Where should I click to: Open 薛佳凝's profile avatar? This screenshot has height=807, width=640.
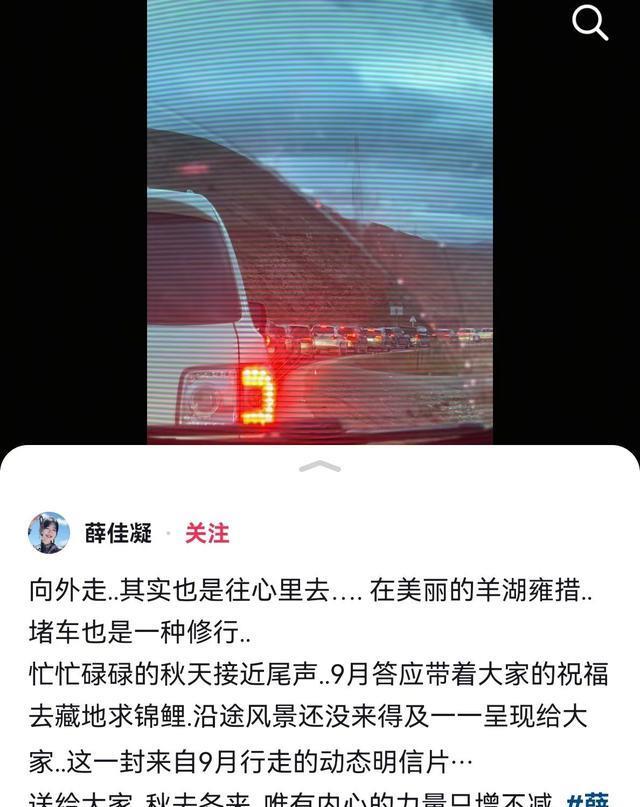click(x=49, y=533)
